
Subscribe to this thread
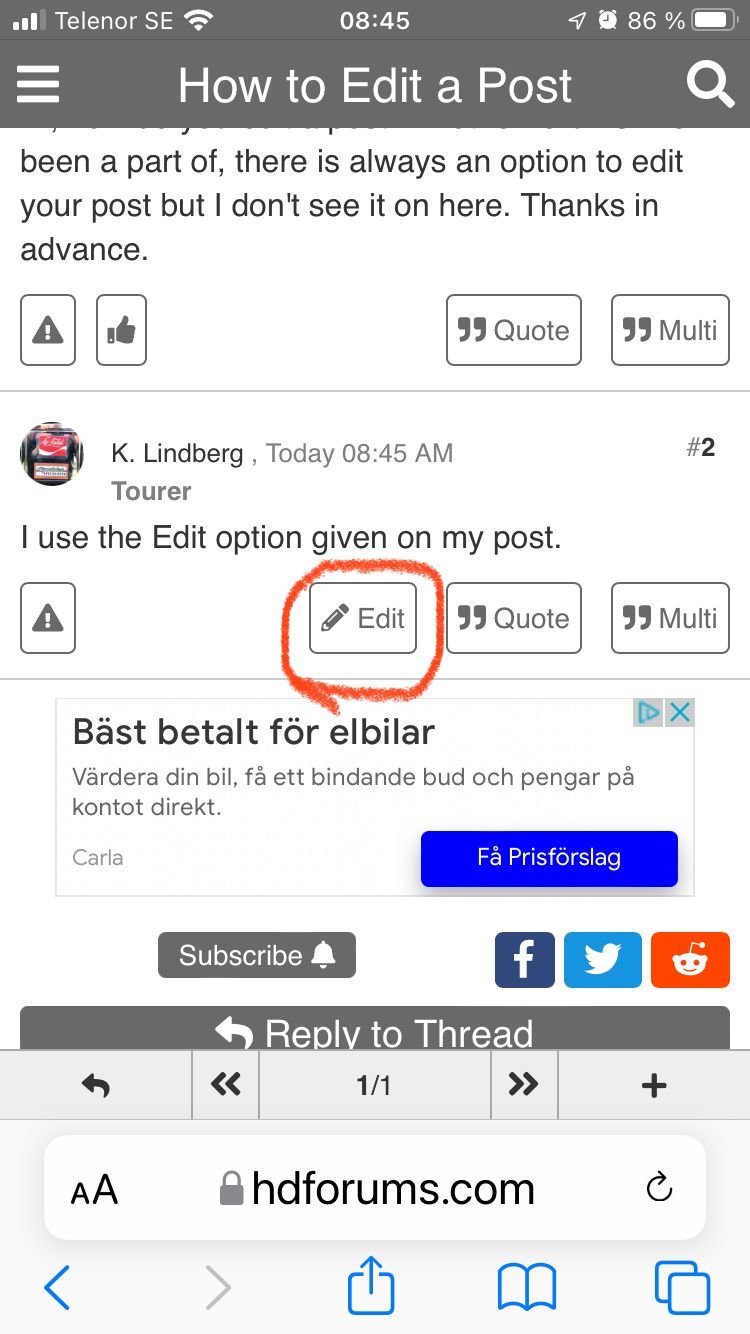click(x=257, y=955)
